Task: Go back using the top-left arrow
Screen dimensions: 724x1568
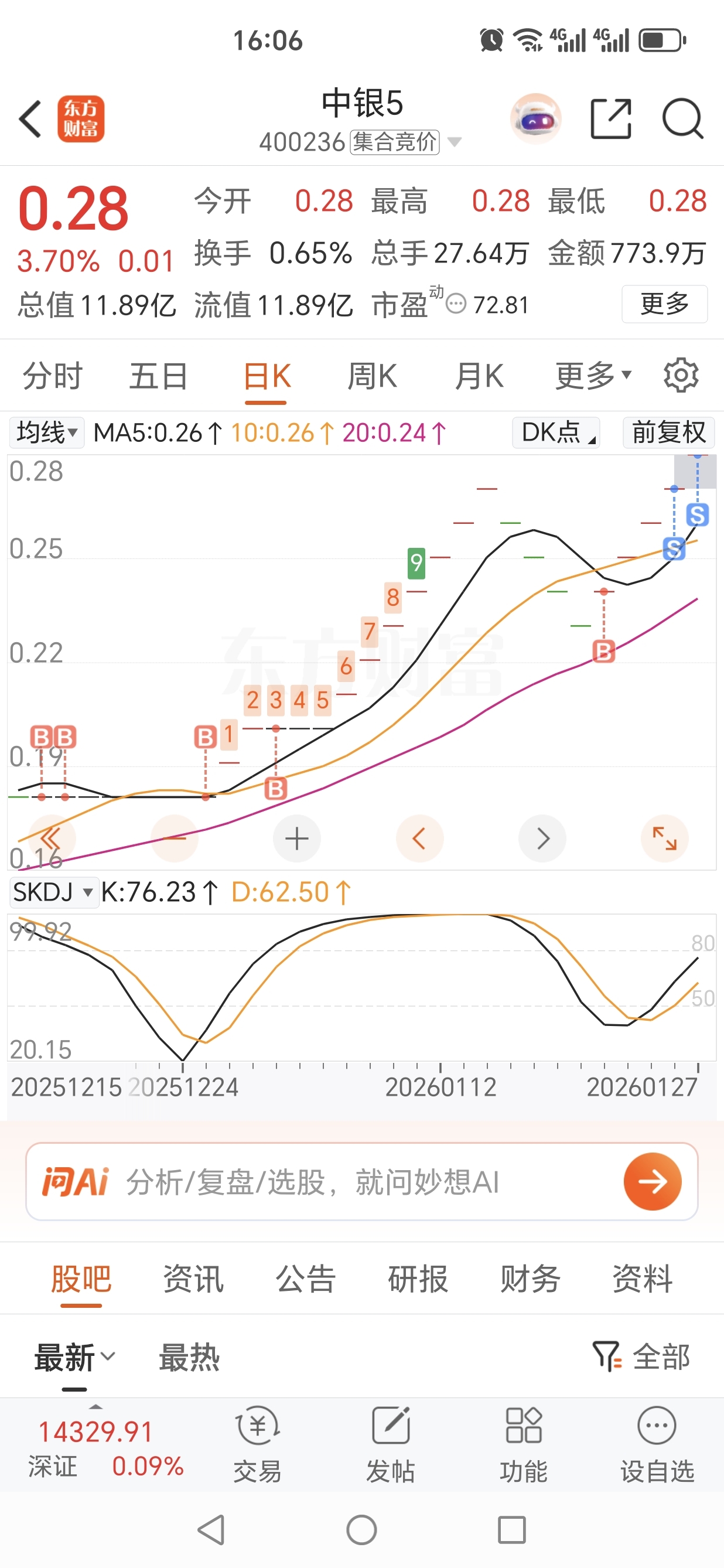Action: coord(30,119)
